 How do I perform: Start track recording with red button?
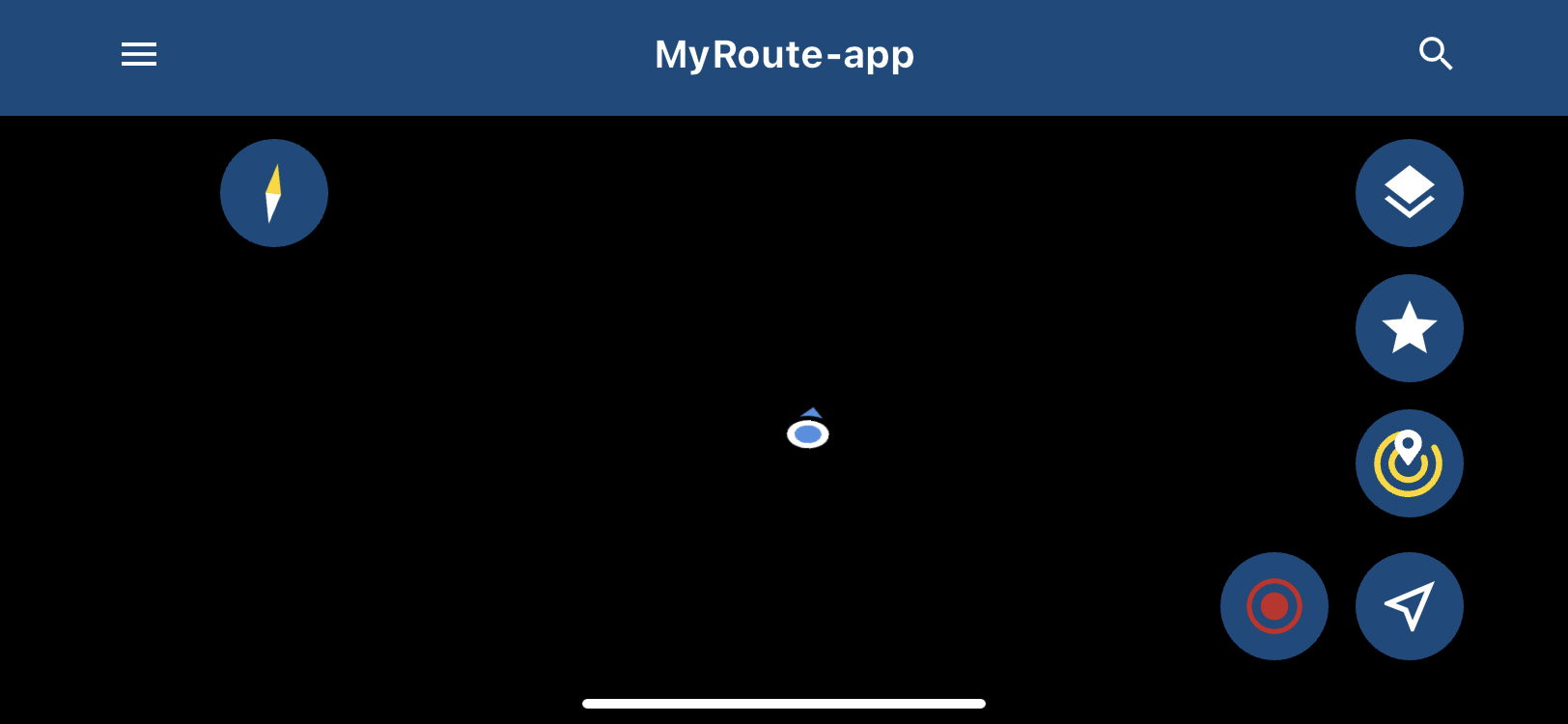1274,606
